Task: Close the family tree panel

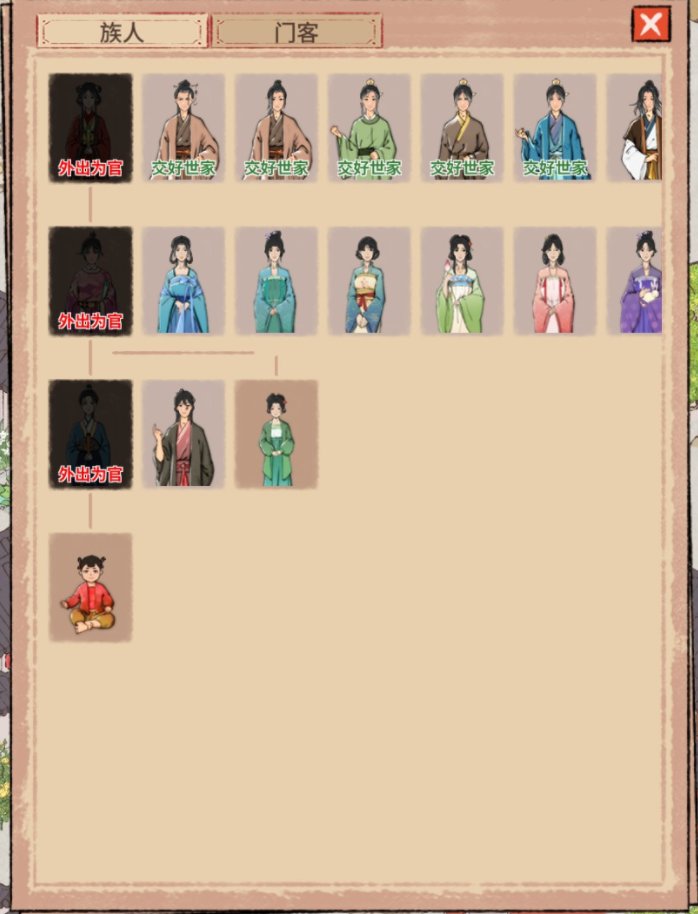Action: click(x=651, y=24)
